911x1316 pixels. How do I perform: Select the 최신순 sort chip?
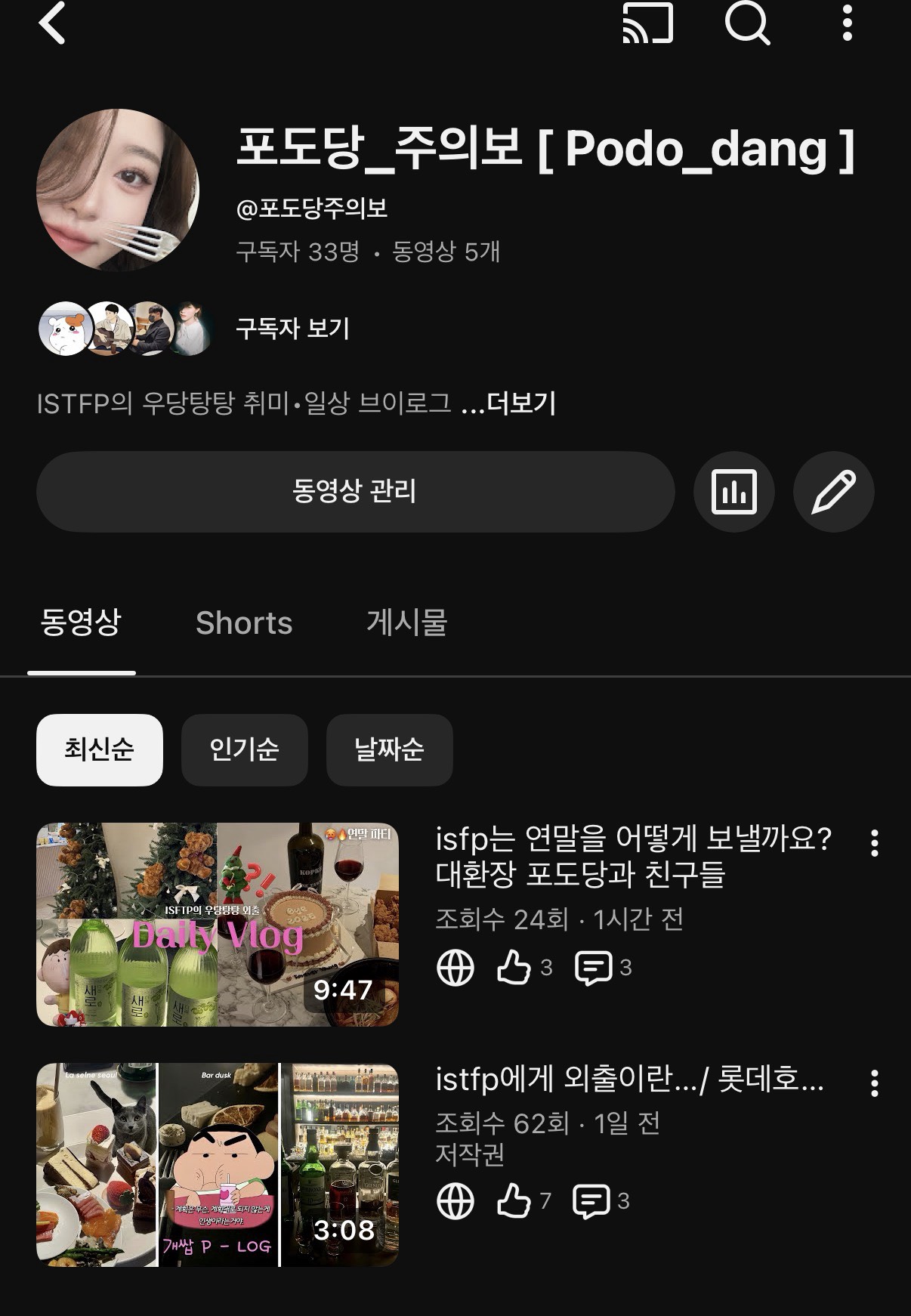pyautogui.click(x=100, y=749)
